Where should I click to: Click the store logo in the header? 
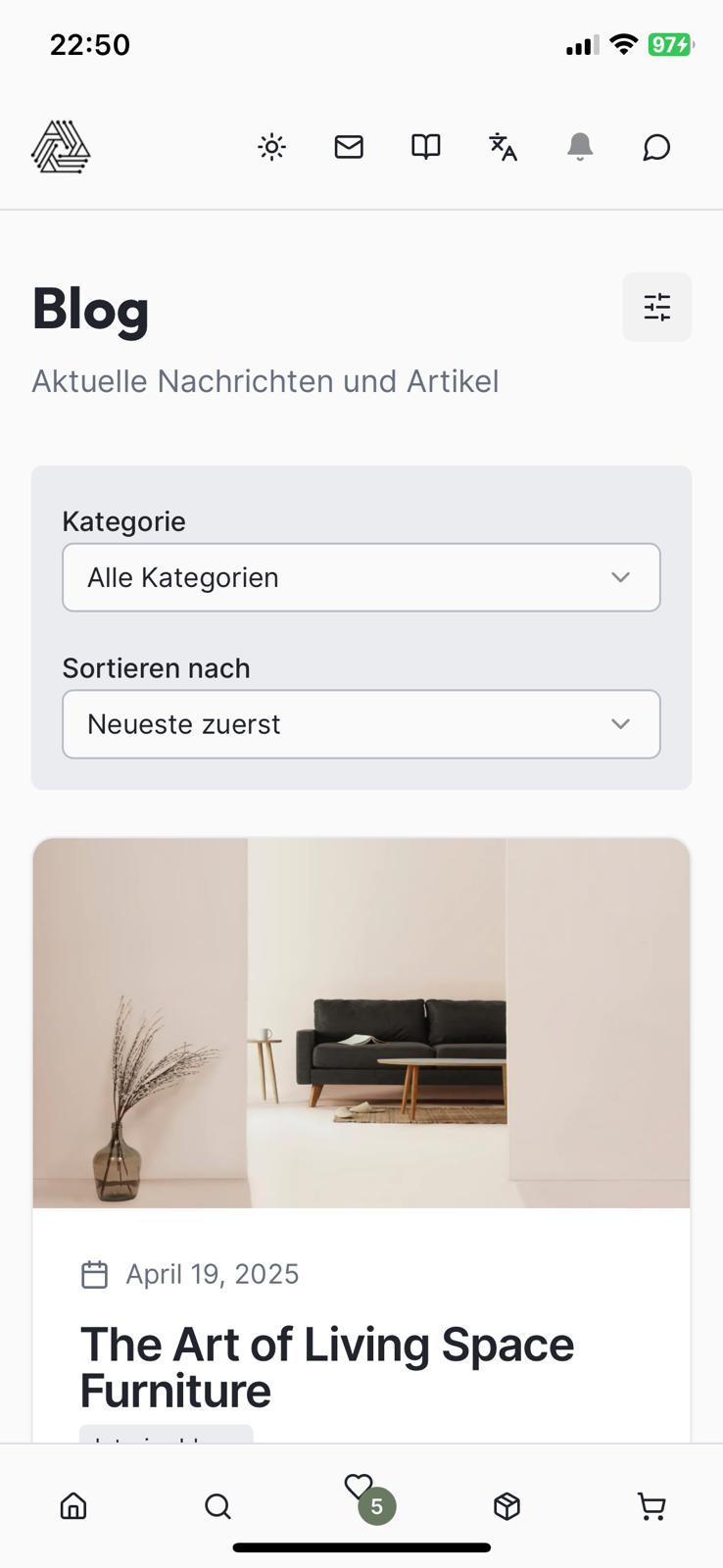(61, 147)
